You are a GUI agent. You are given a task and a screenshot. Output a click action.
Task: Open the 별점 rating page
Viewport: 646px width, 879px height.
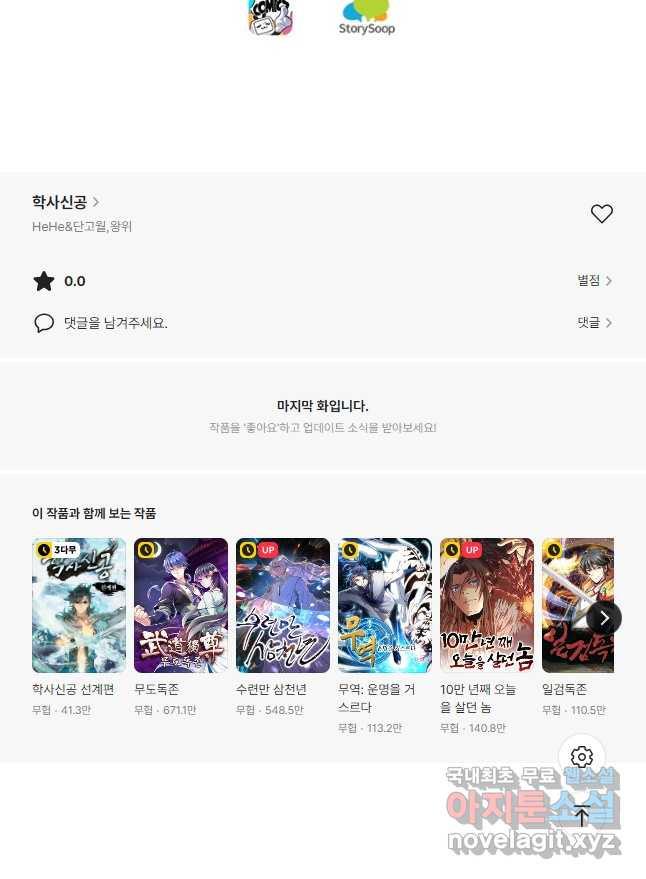point(594,281)
